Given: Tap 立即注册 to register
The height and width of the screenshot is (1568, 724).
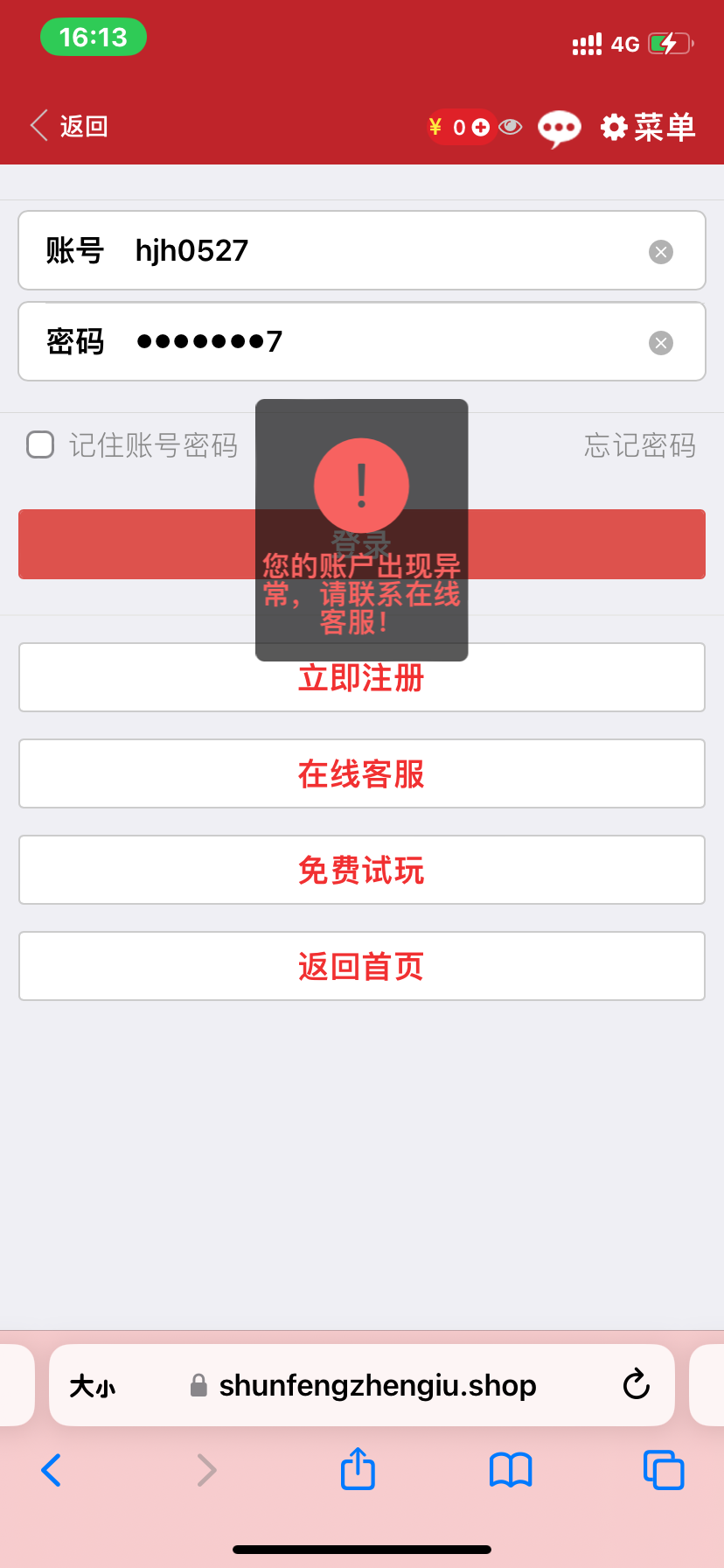Looking at the screenshot, I should (362, 679).
